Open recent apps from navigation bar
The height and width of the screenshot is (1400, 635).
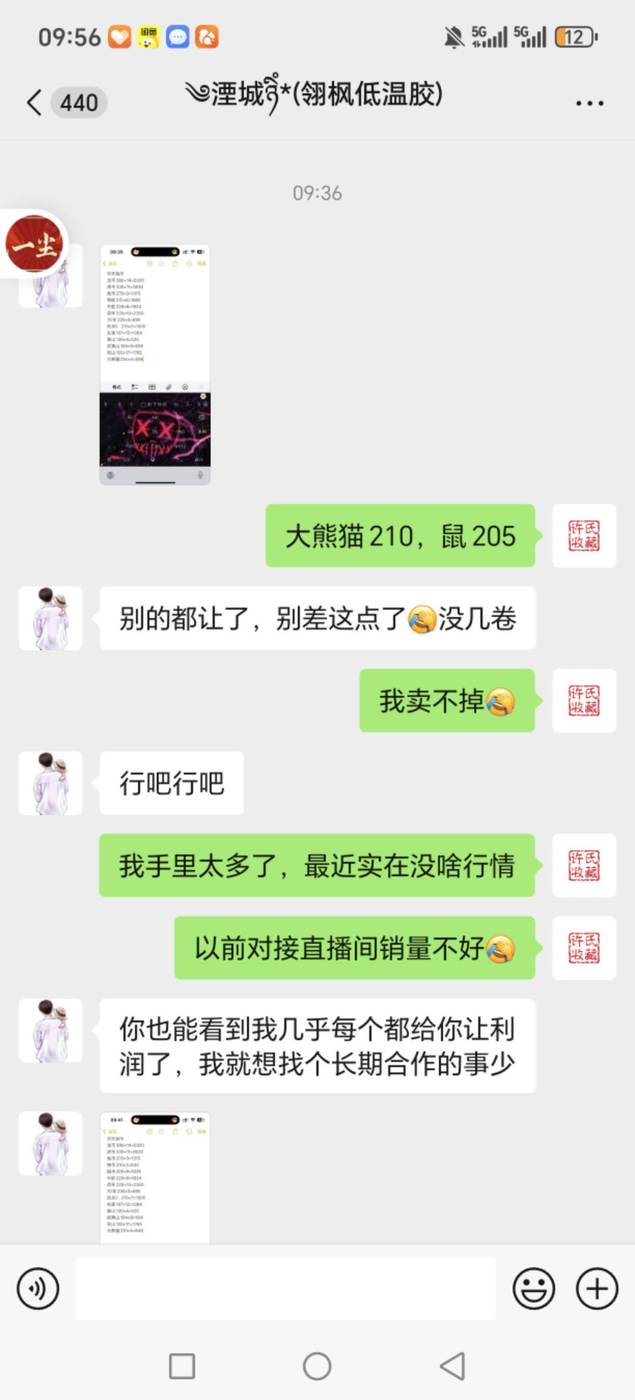click(x=182, y=1365)
